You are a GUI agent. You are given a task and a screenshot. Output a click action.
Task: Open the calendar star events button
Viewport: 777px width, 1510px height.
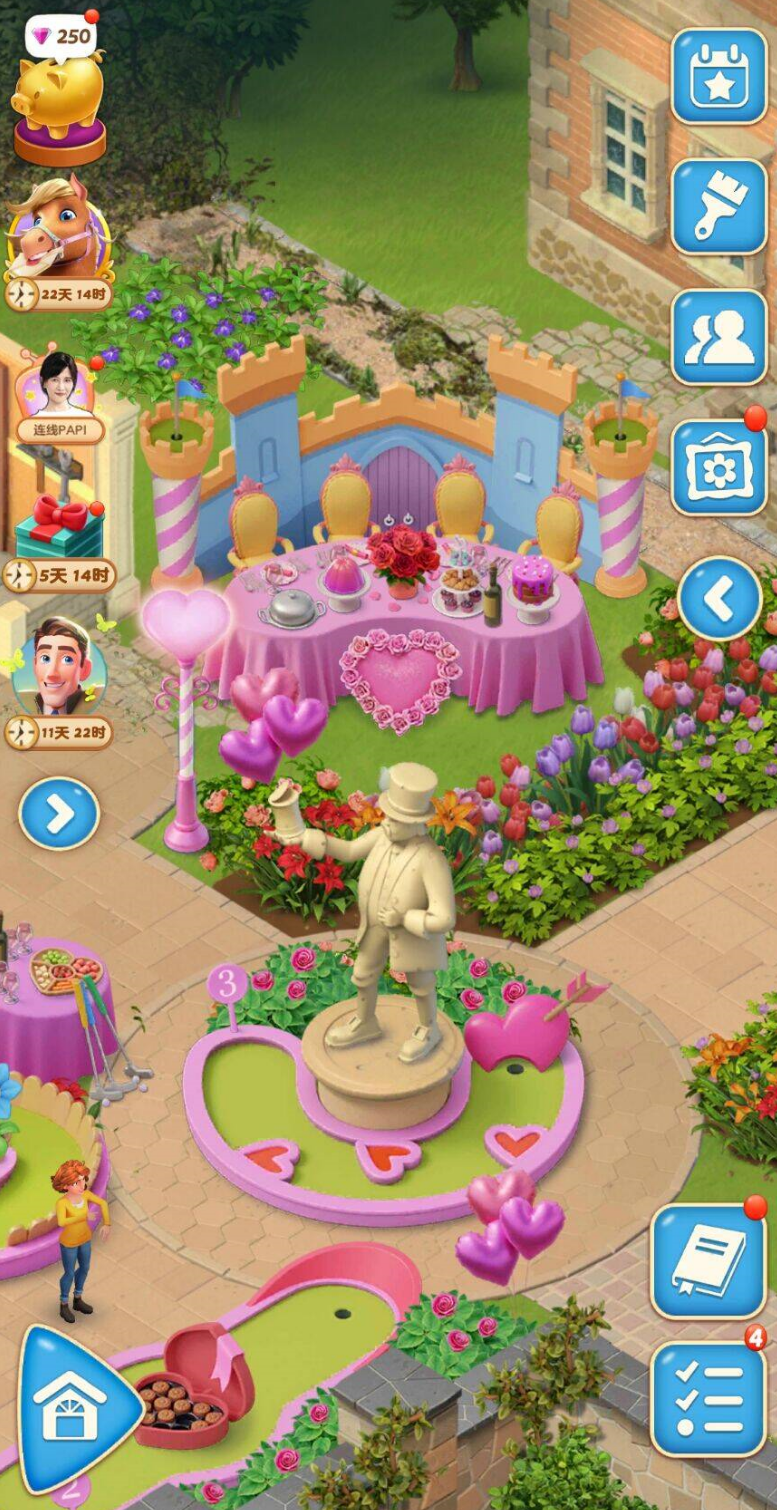pos(718,76)
